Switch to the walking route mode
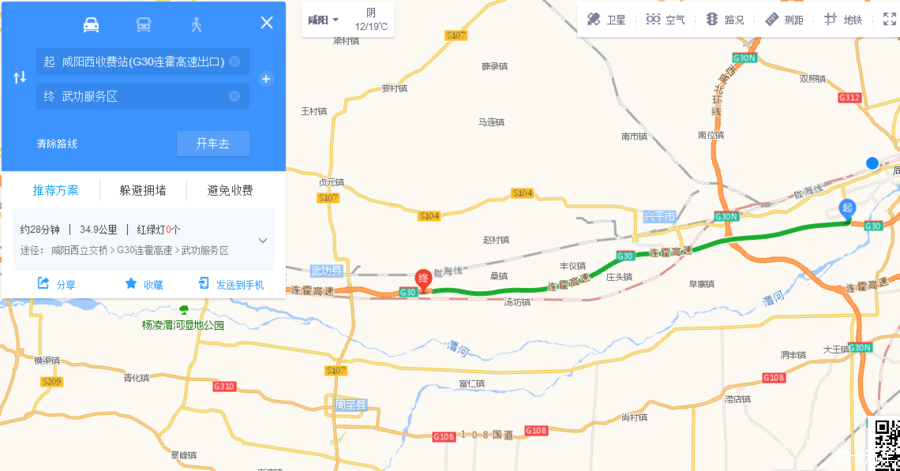The width and height of the screenshot is (900, 471). tap(196, 24)
